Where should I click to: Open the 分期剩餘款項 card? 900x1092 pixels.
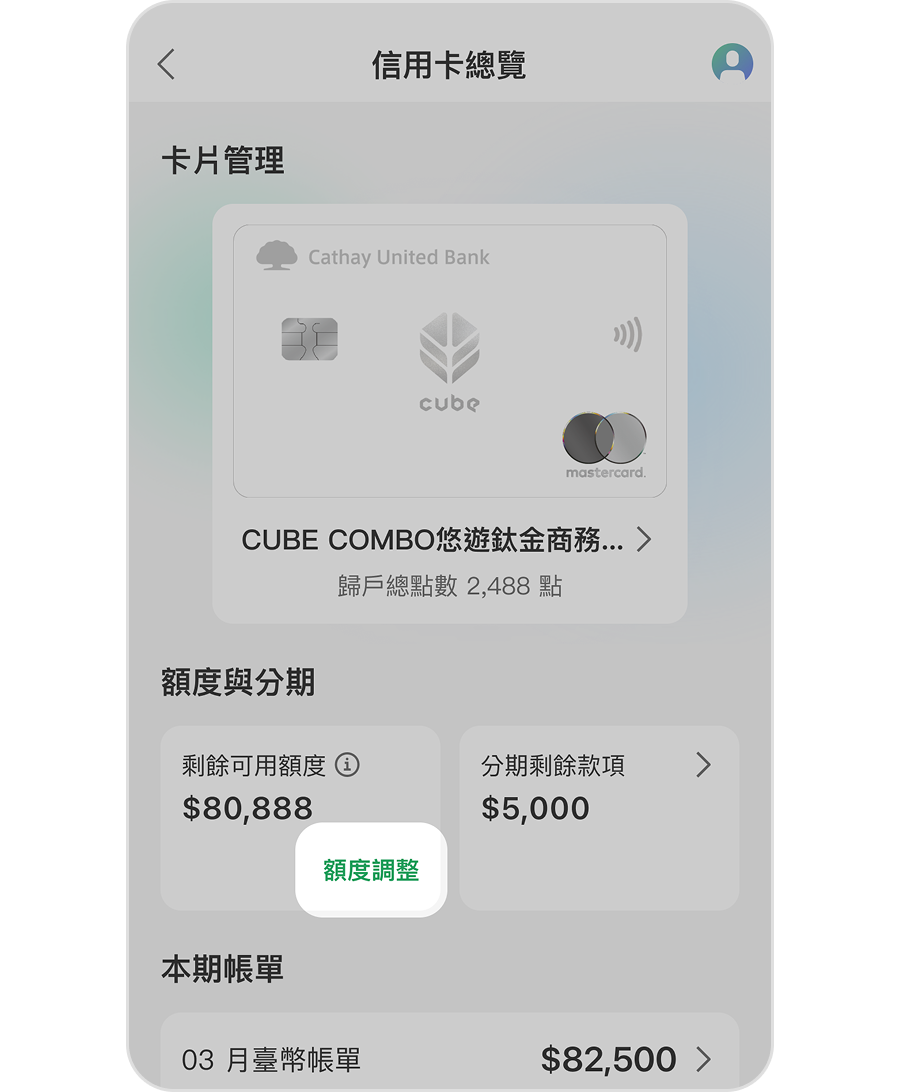(598, 816)
